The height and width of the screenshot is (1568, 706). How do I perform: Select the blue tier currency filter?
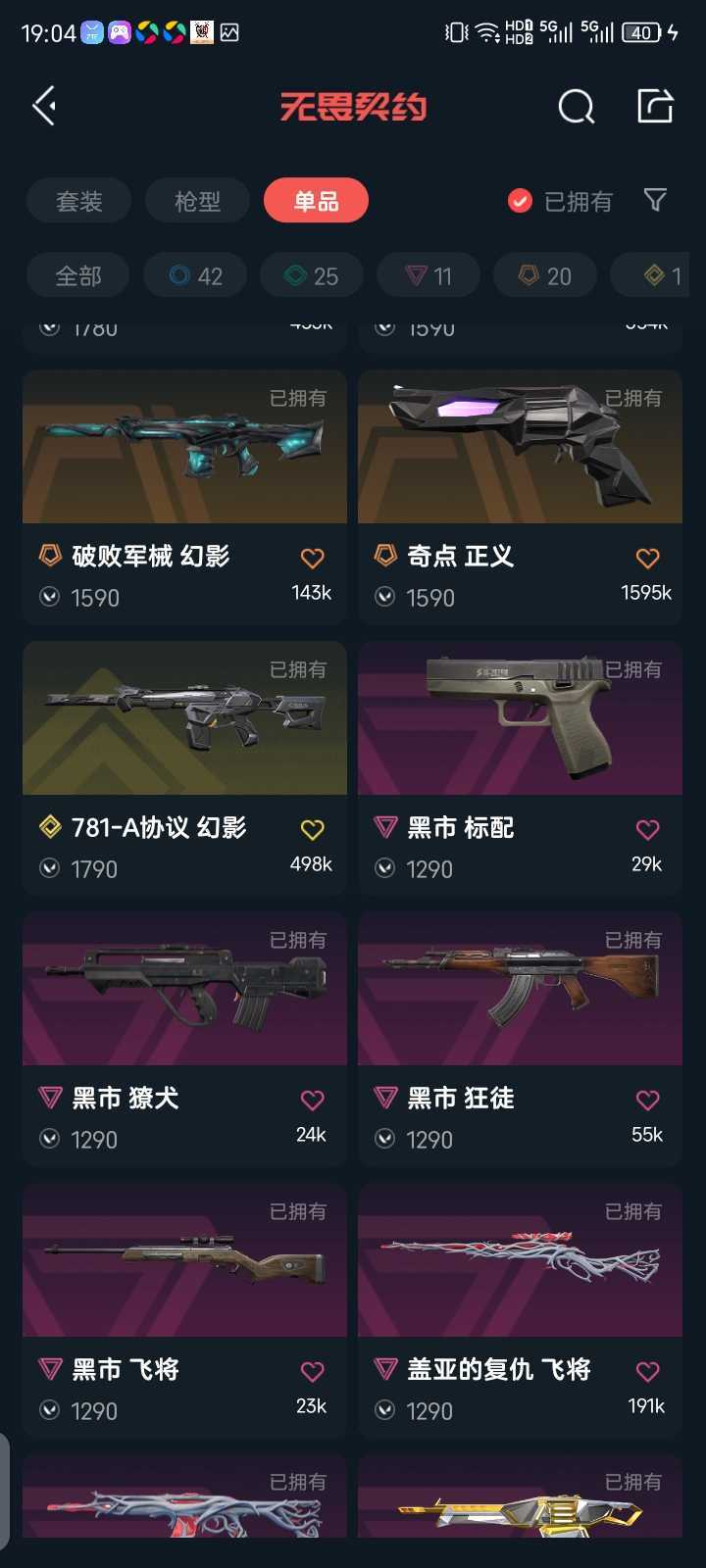195,275
